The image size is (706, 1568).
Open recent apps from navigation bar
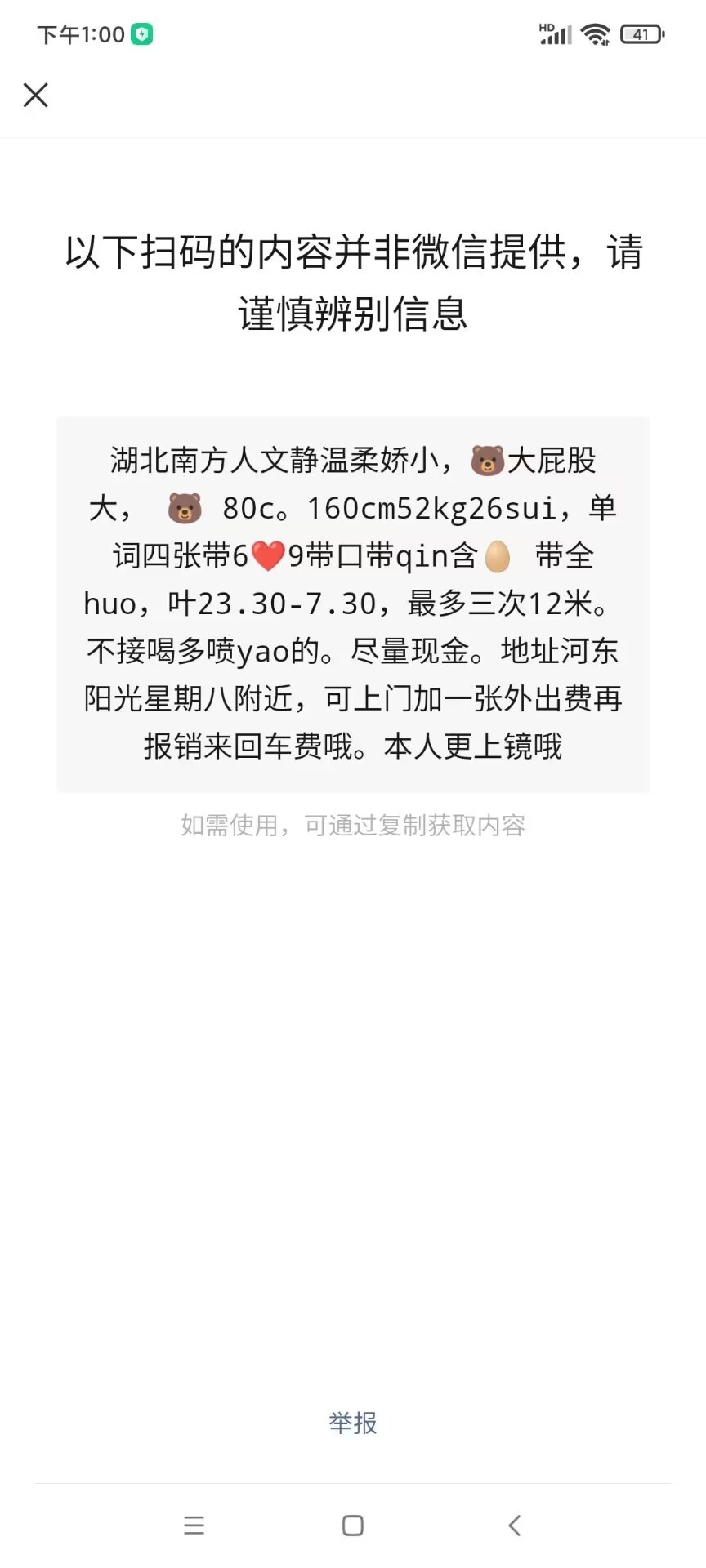tap(194, 1525)
